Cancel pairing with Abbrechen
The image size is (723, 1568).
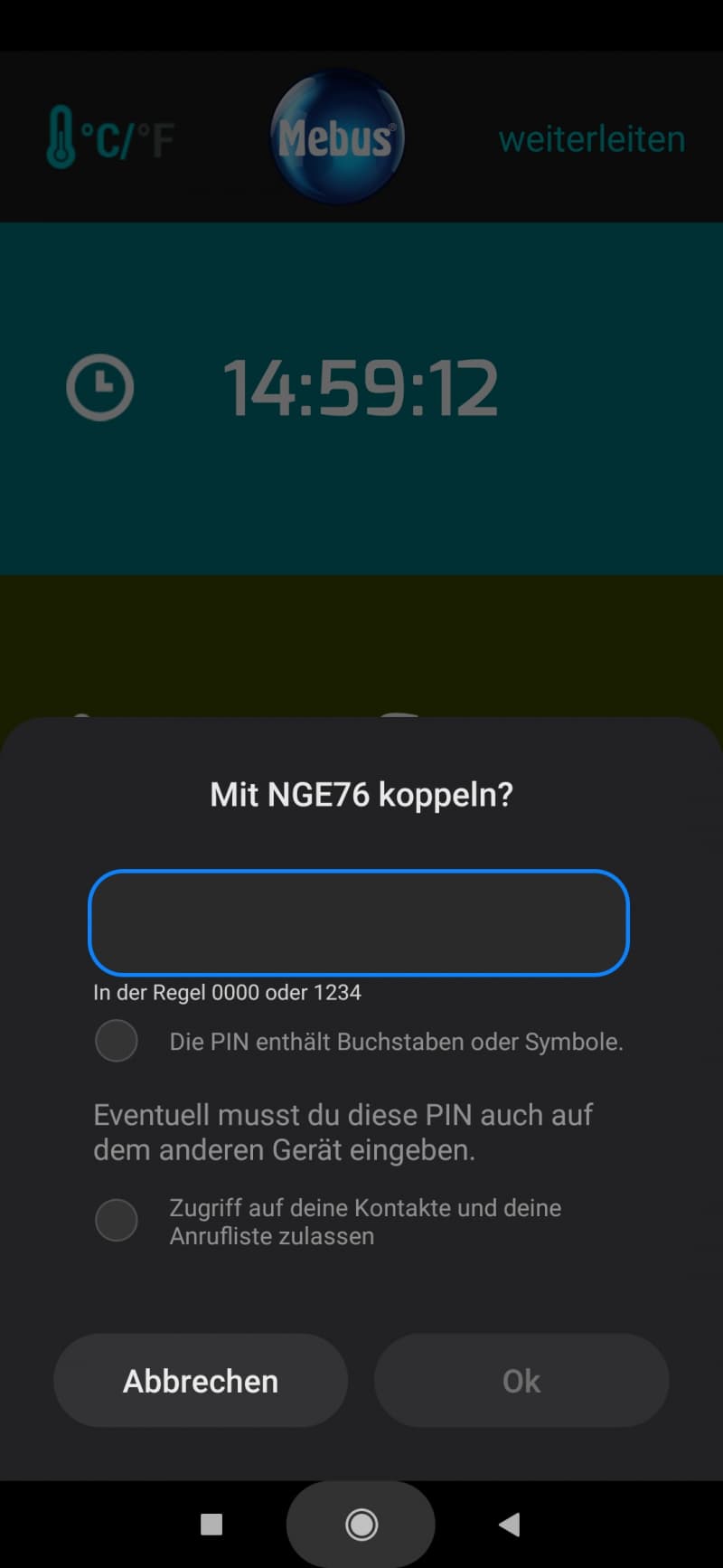pyautogui.click(x=201, y=1381)
